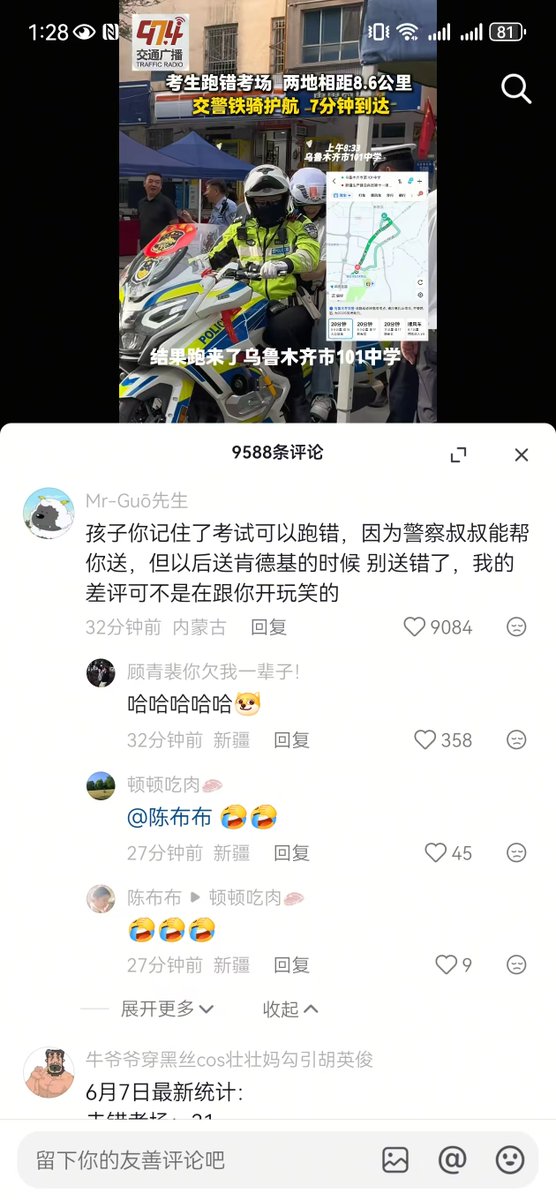Dislike Mr-Guō先生's comment

pyautogui.click(x=516, y=627)
